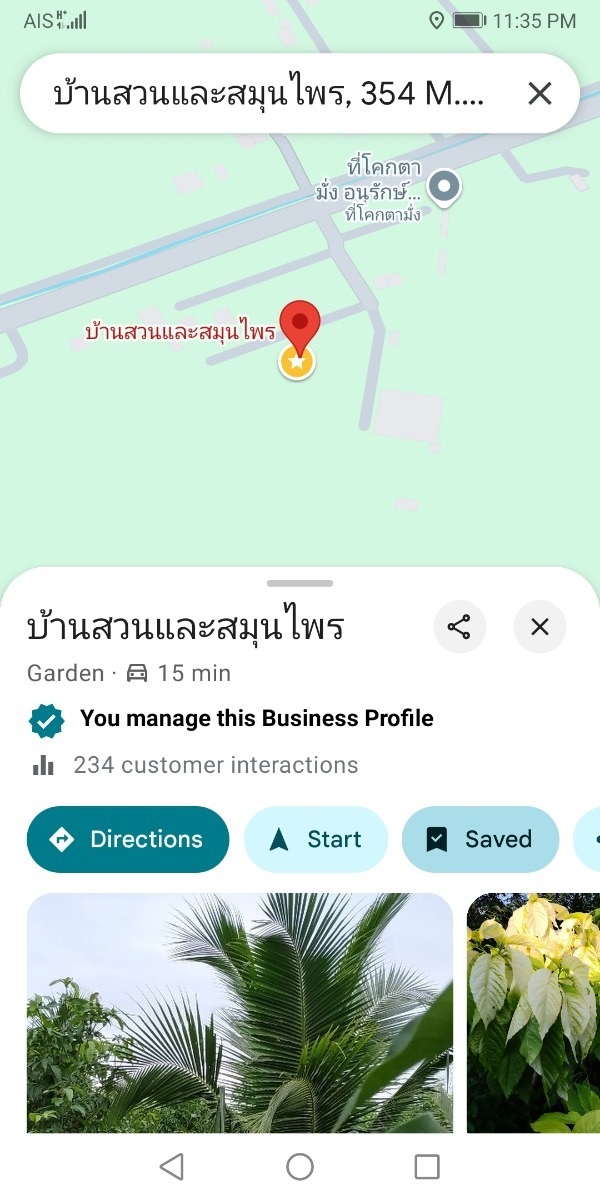Select the ที่โคกตามั่ง map marker
The image size is (600, 1200).
tap(444, 186)
